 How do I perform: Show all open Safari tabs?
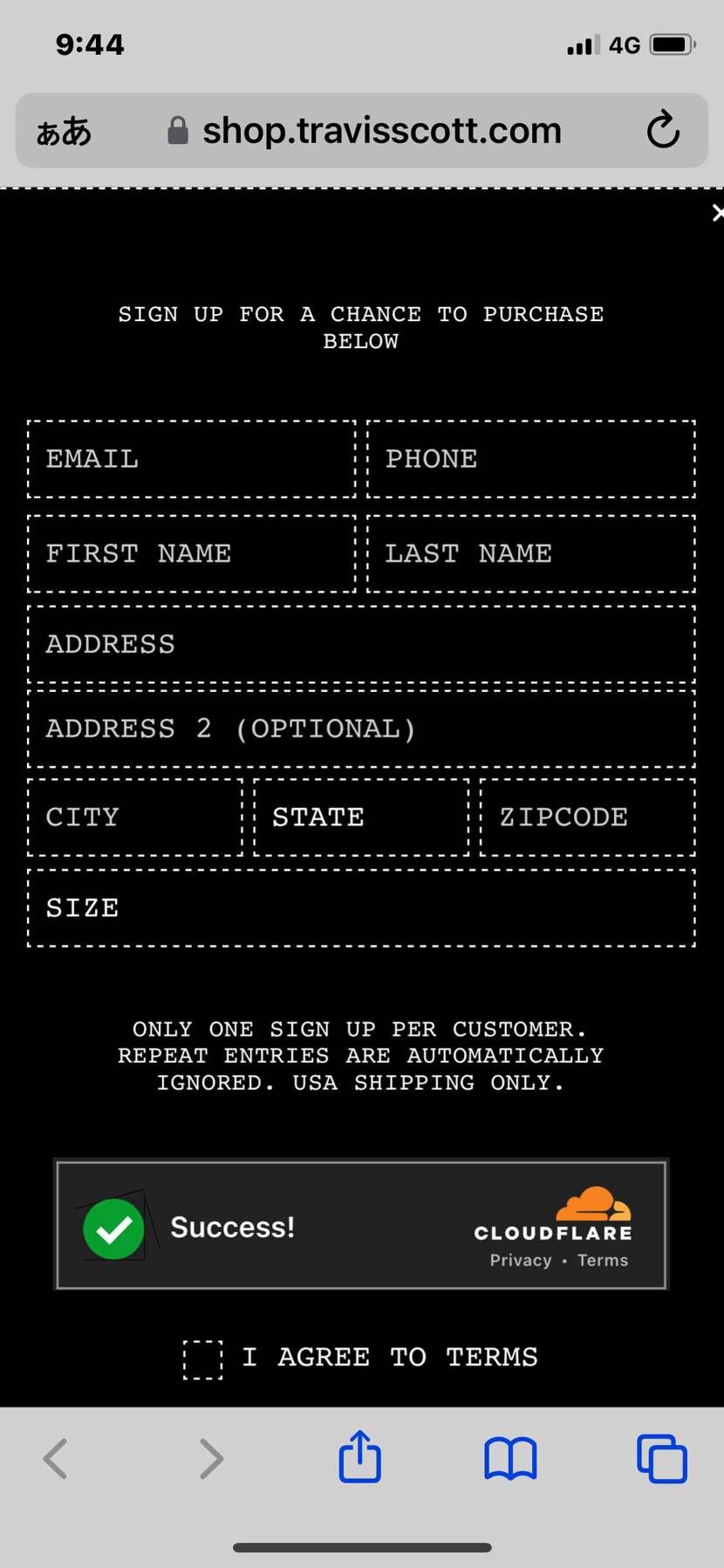(661, 1458)
